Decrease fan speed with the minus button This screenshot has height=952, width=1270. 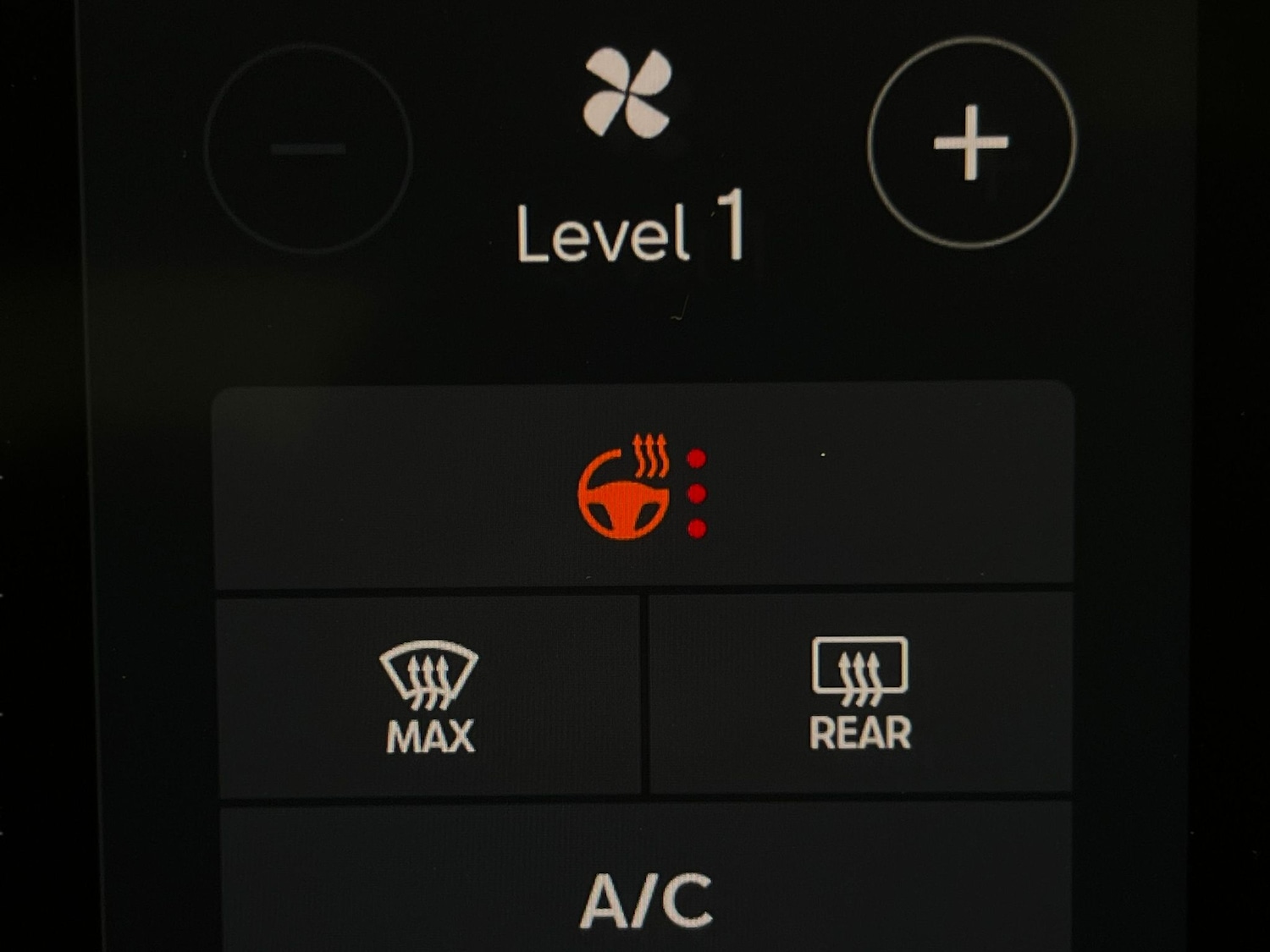(x=308, y=150)
